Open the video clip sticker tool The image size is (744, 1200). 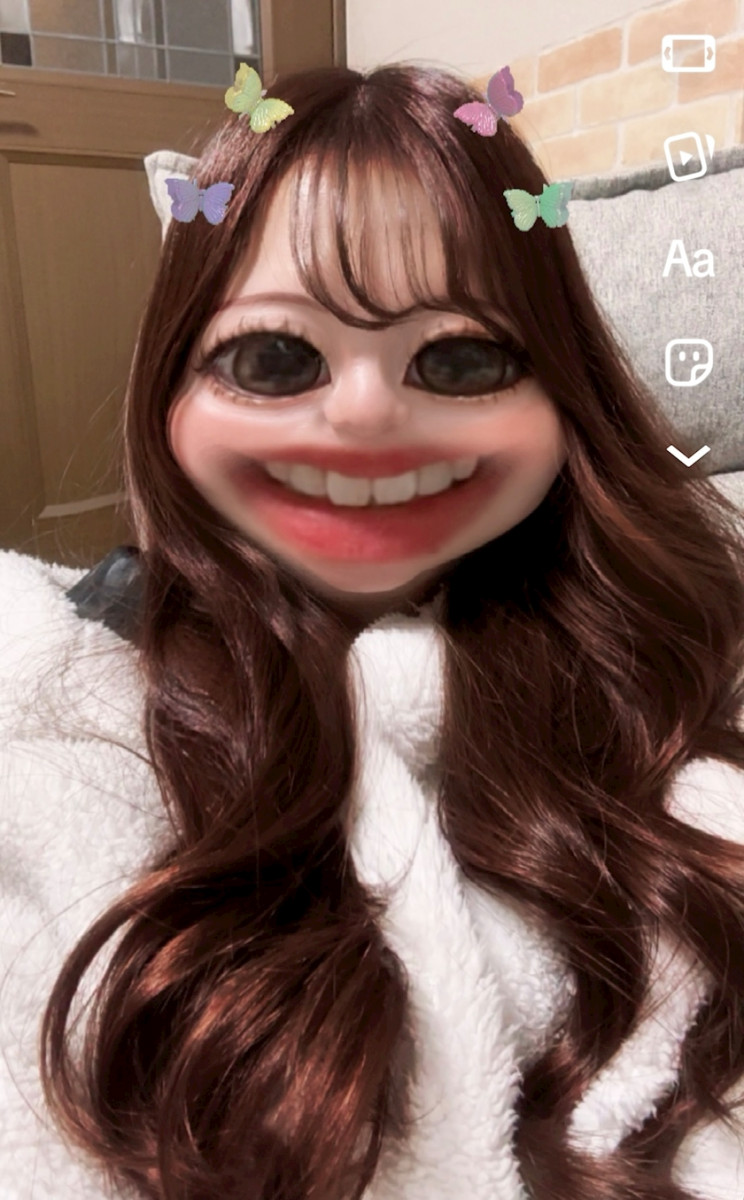click(x=688, y=156)
